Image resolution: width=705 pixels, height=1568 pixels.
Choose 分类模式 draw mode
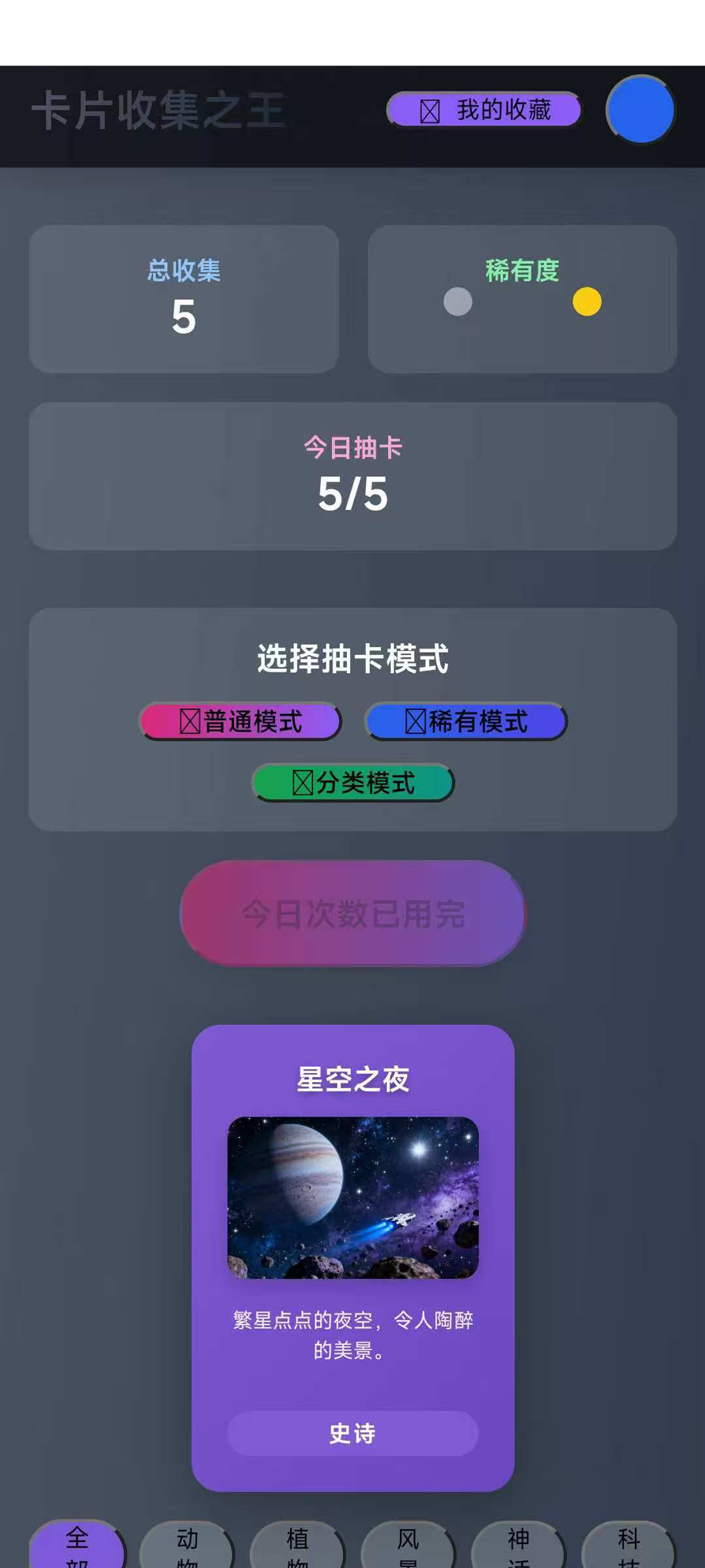pos(352,783)
